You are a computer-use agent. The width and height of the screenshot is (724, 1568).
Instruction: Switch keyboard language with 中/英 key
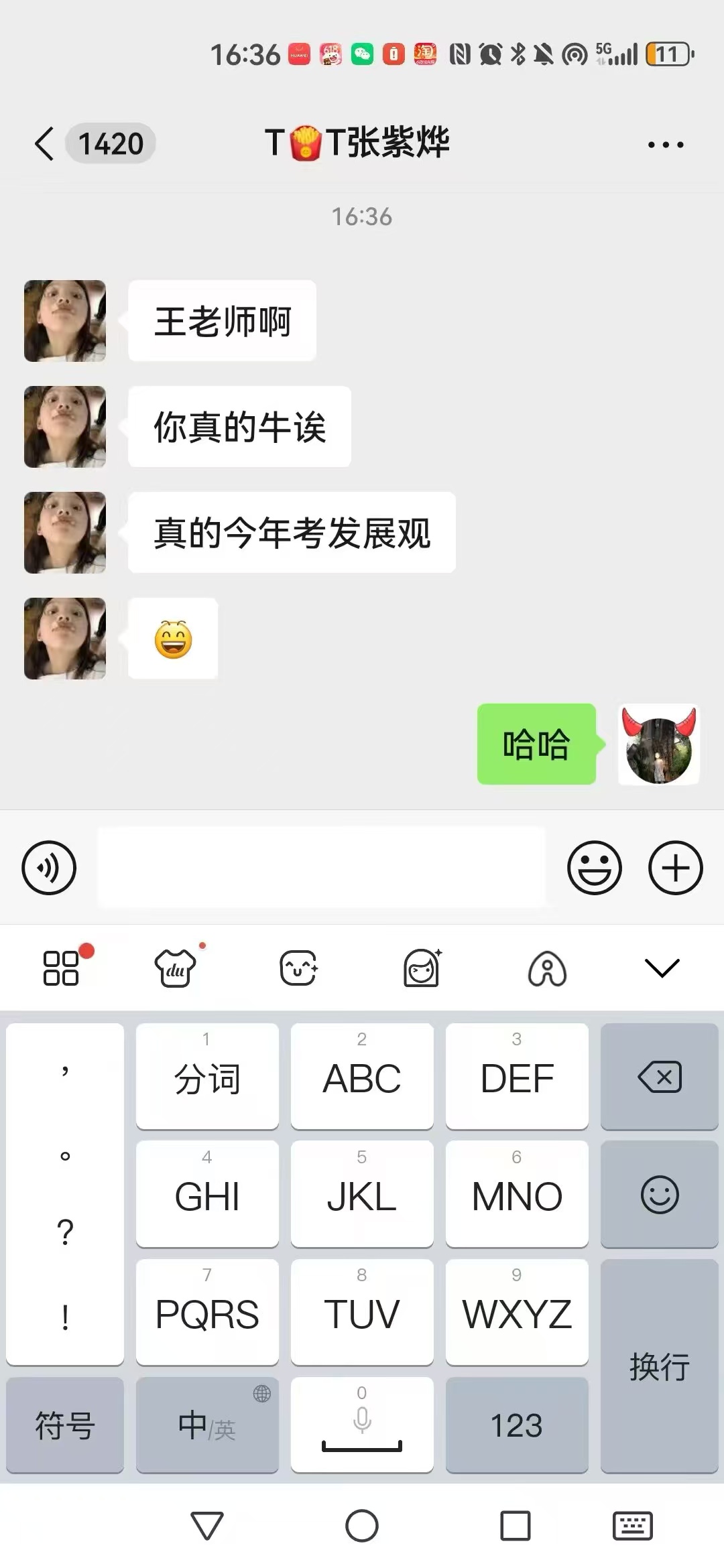tap(207, 1425)
